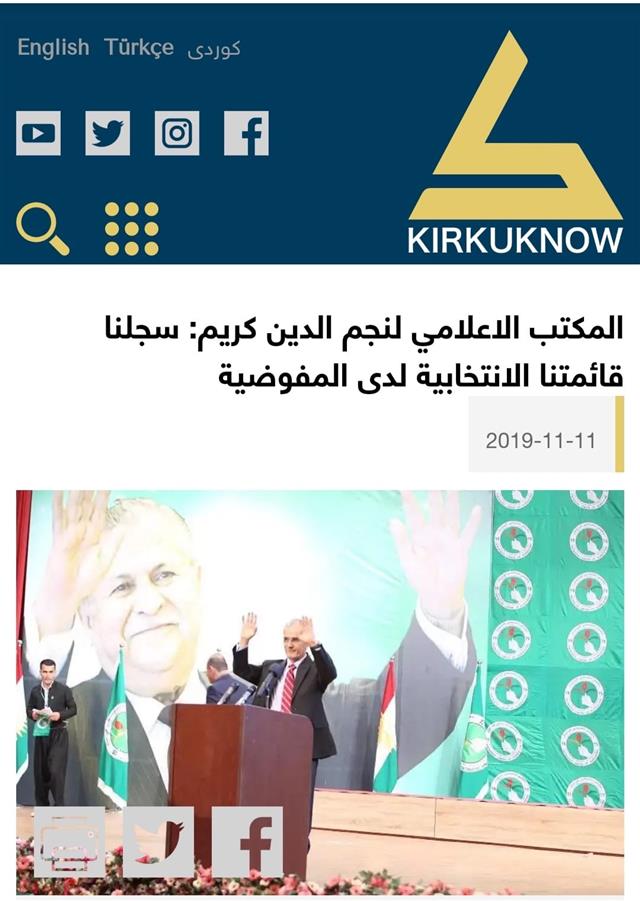Share the article on Twitter
The width and height of the screenshot is (640, 901).
(x=158, y=842)
